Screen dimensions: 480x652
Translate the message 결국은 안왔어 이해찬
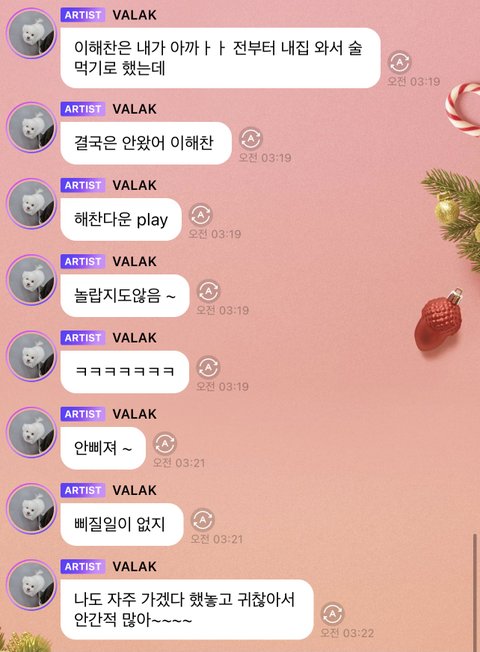[x=250, y=139]
